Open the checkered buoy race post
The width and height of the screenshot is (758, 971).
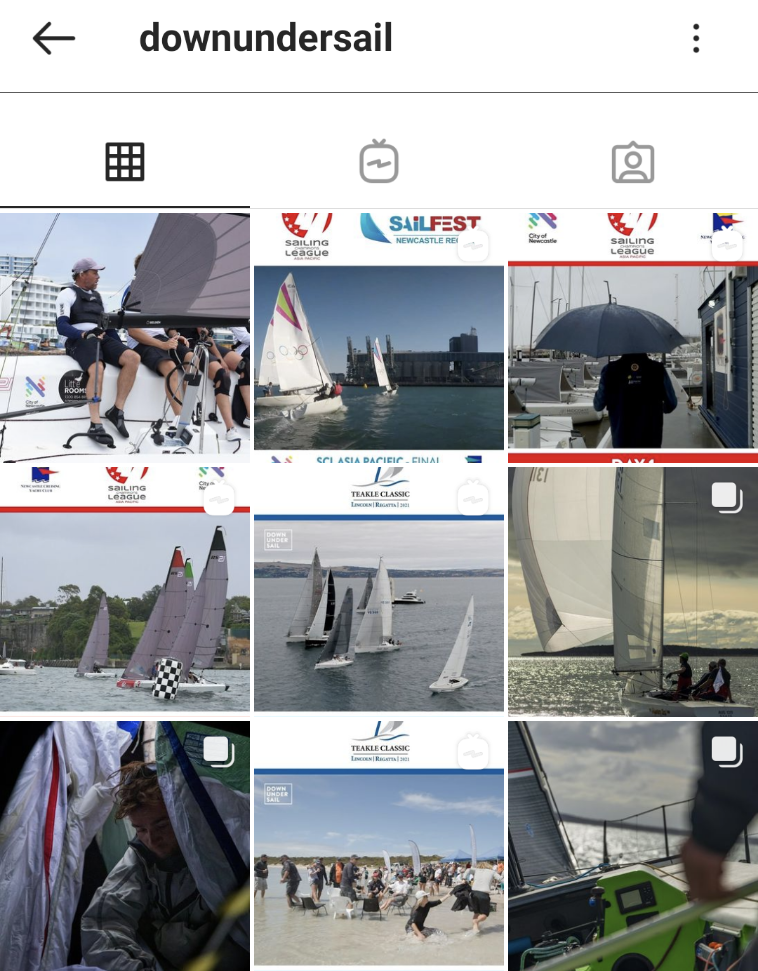click(124, 589)
